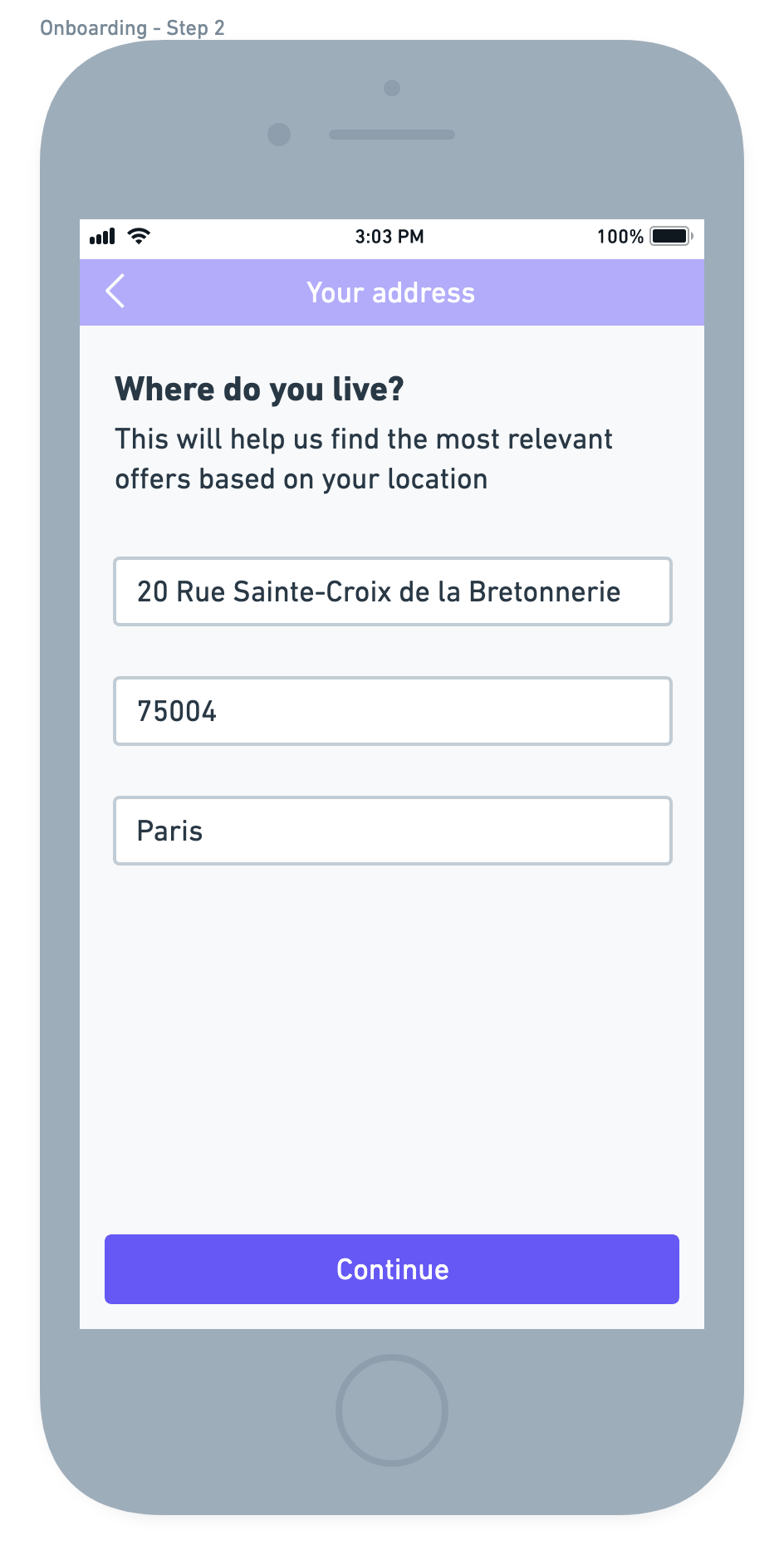Image resolution: width=784 pixels, height=1555 pixels.
Task: Select the Paris city field
Action: coord(392,831)
